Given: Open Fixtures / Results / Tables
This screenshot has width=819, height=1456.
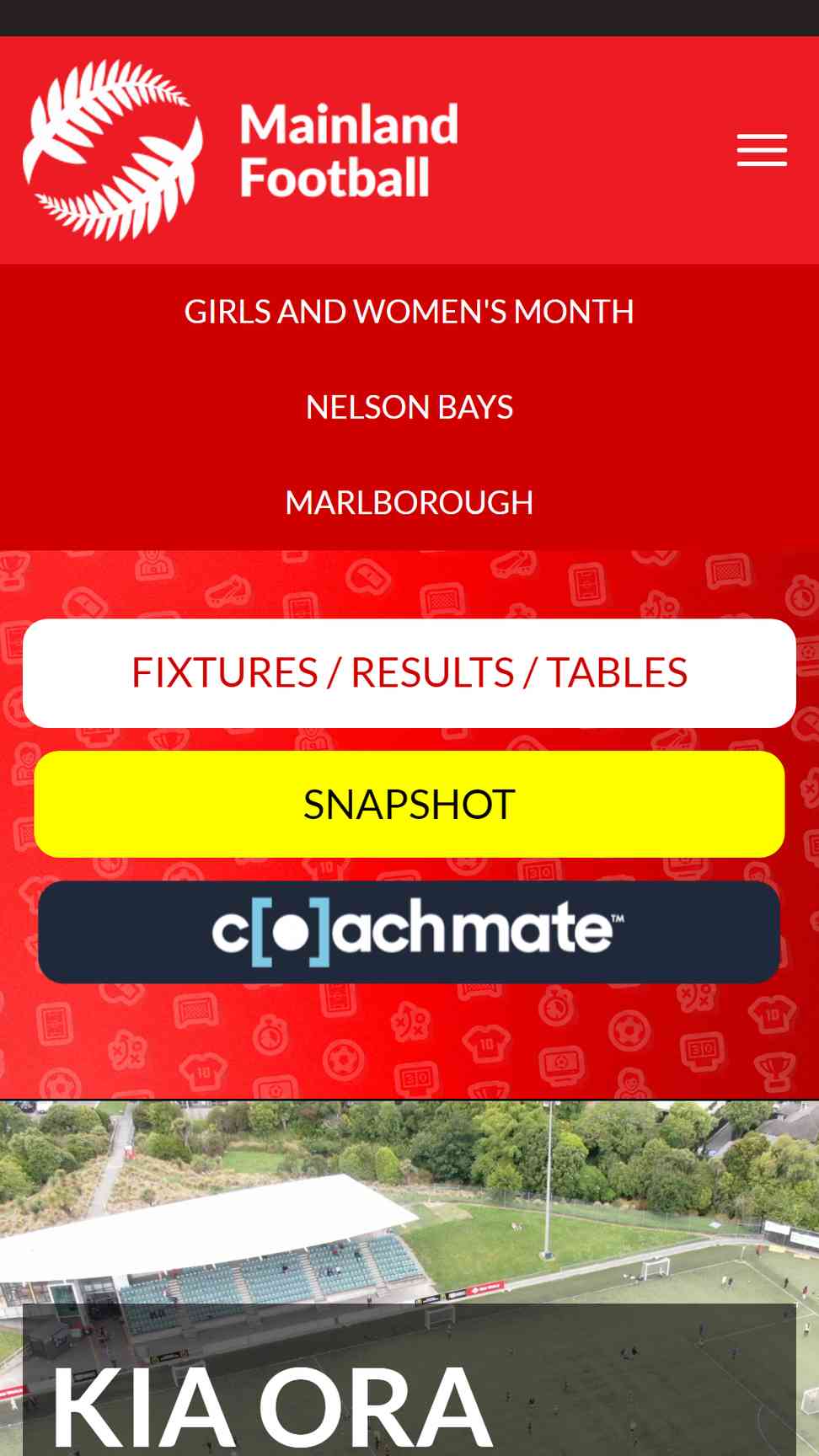Looking at the screenshot, I should (x=409, y=673).
